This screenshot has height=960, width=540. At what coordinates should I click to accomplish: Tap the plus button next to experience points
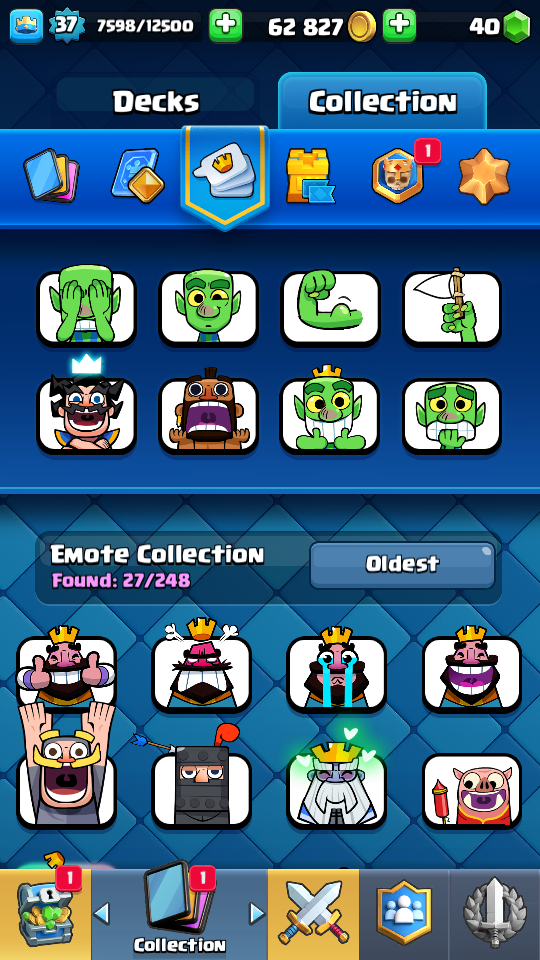(225, 26)
